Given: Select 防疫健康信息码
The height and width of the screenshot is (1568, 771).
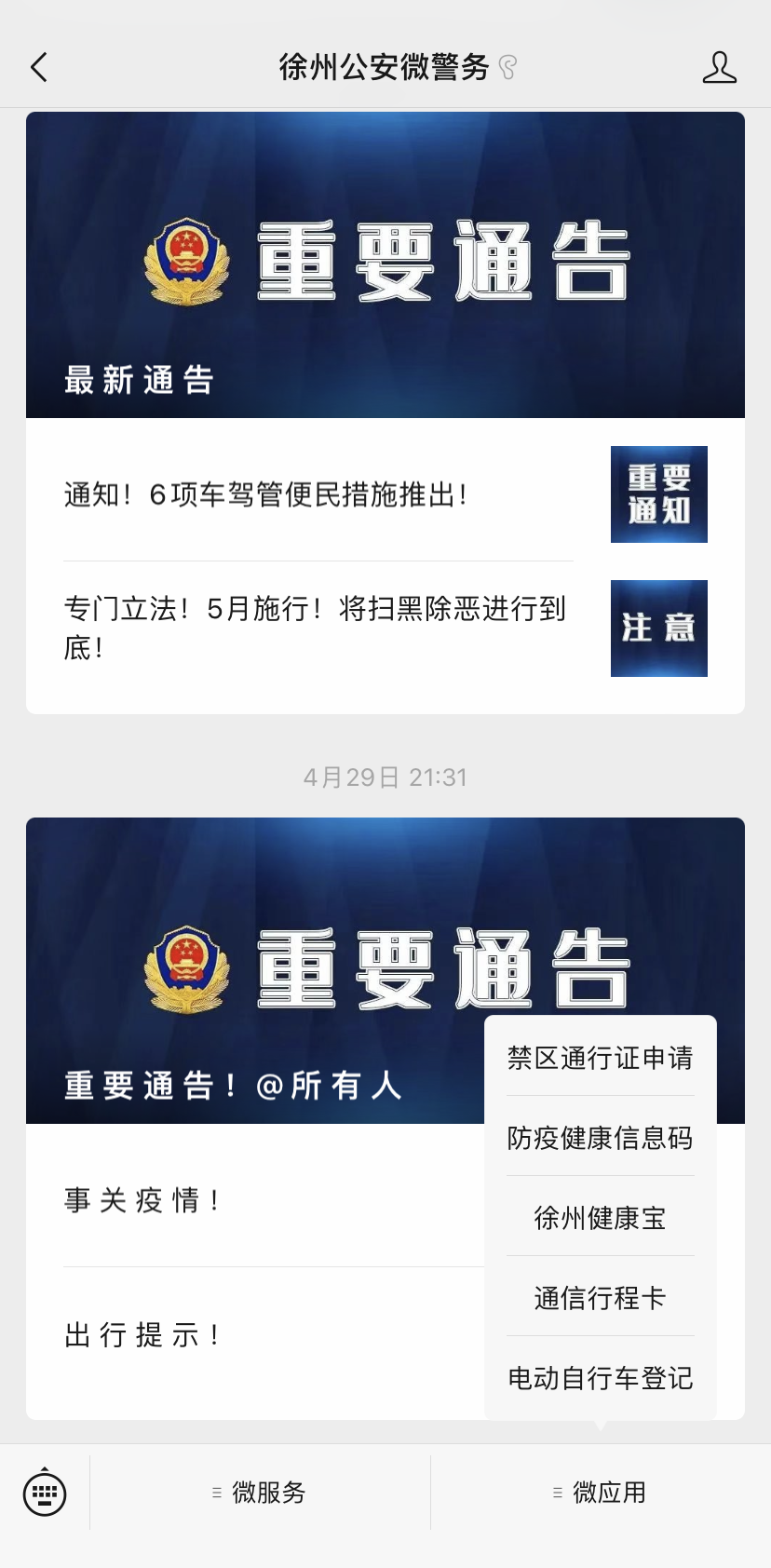Looking at the screenshot, I should click(600, 1138).
